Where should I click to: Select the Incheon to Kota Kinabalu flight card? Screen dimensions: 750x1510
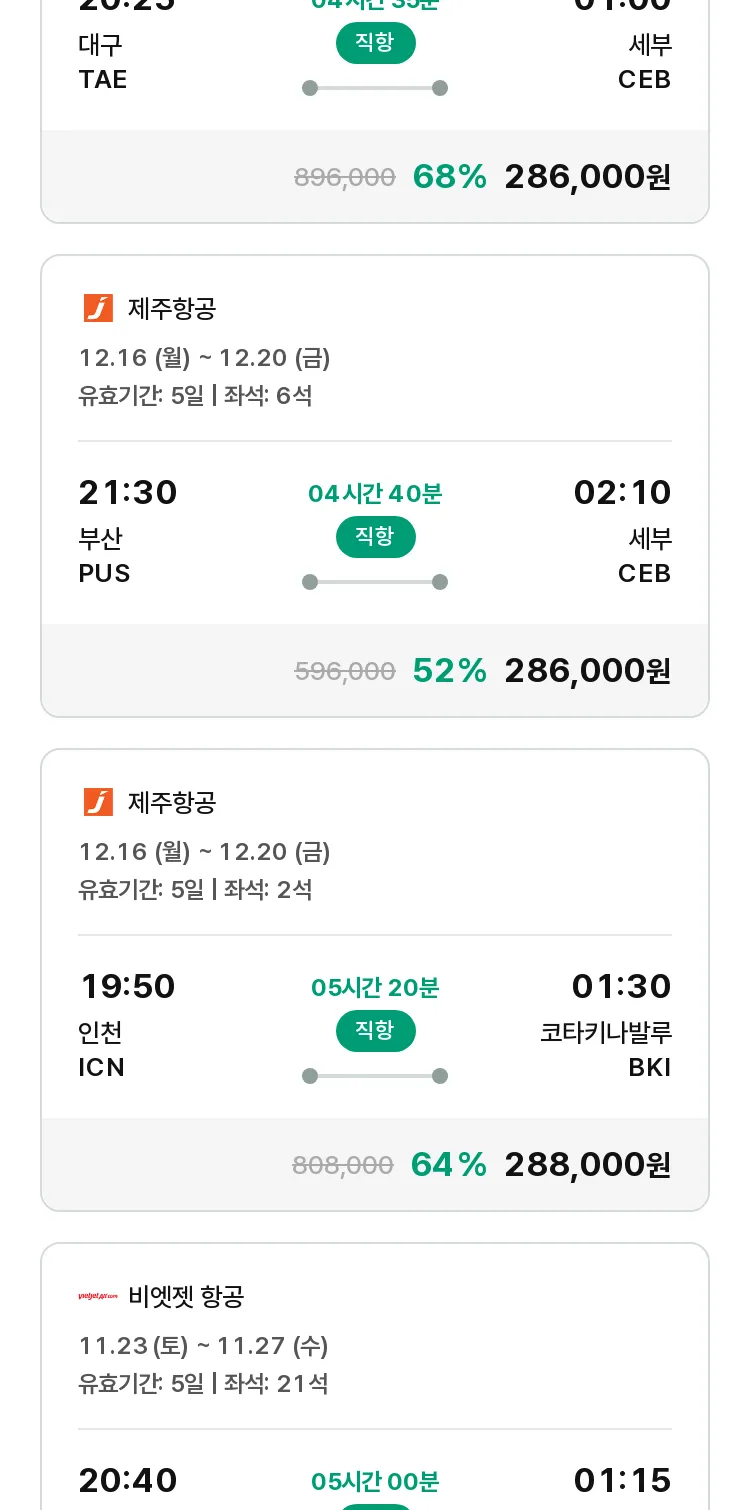(x=375, y=980)
